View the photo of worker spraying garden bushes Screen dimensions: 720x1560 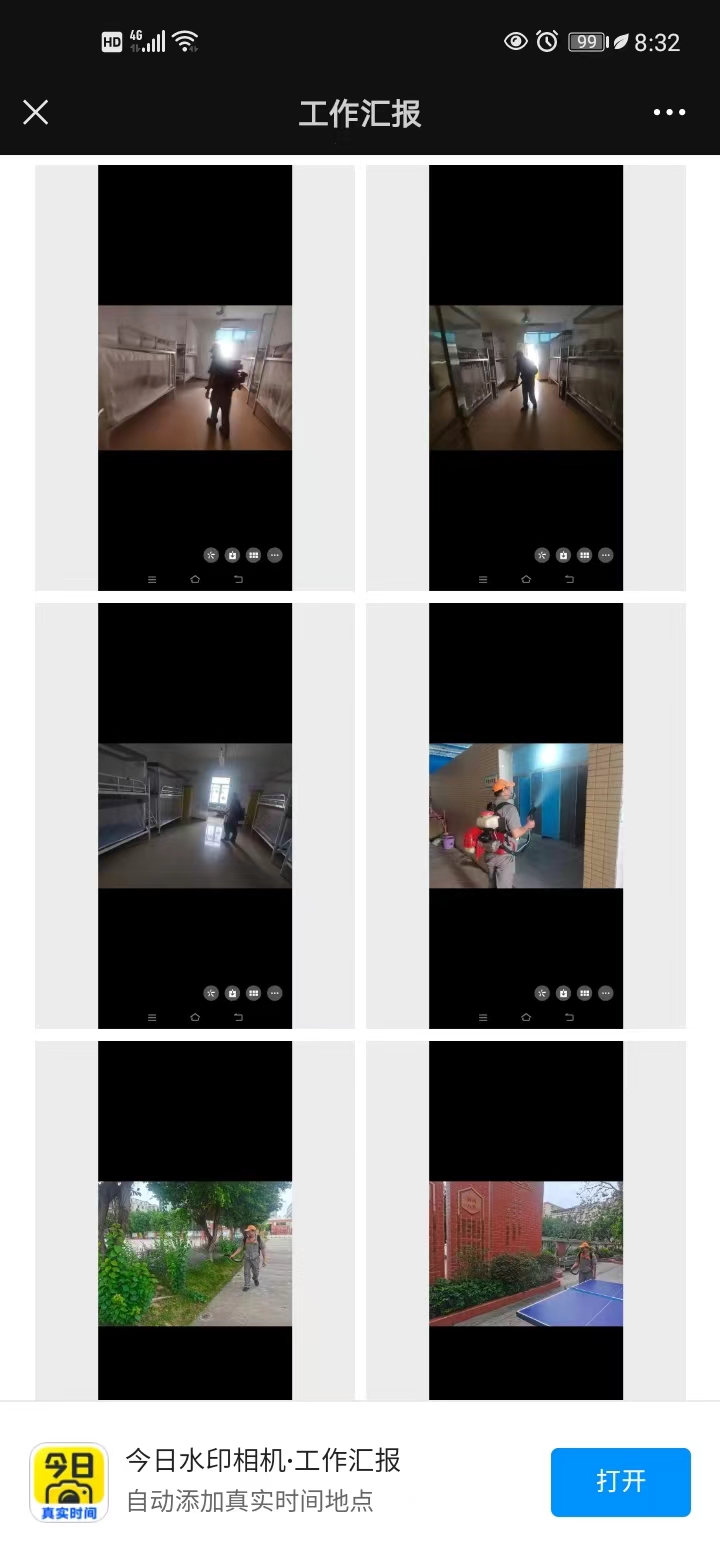pyautogui.click(x=195, y=1252)
